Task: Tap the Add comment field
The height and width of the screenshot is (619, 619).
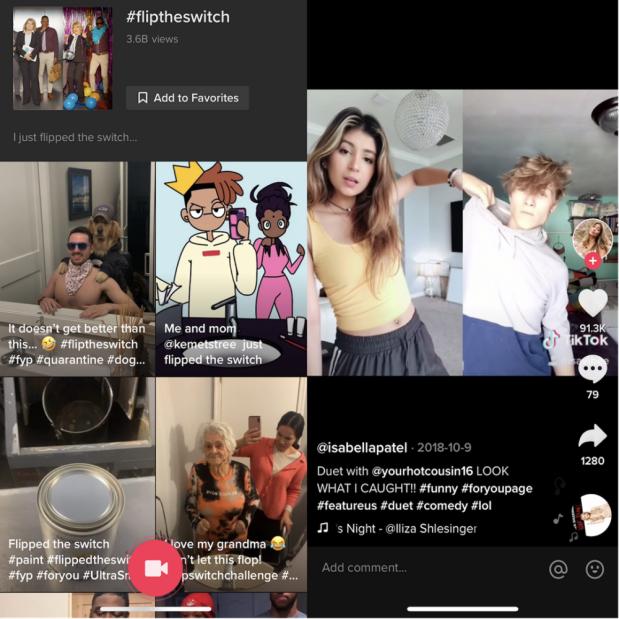Action: tap(420, 568)
